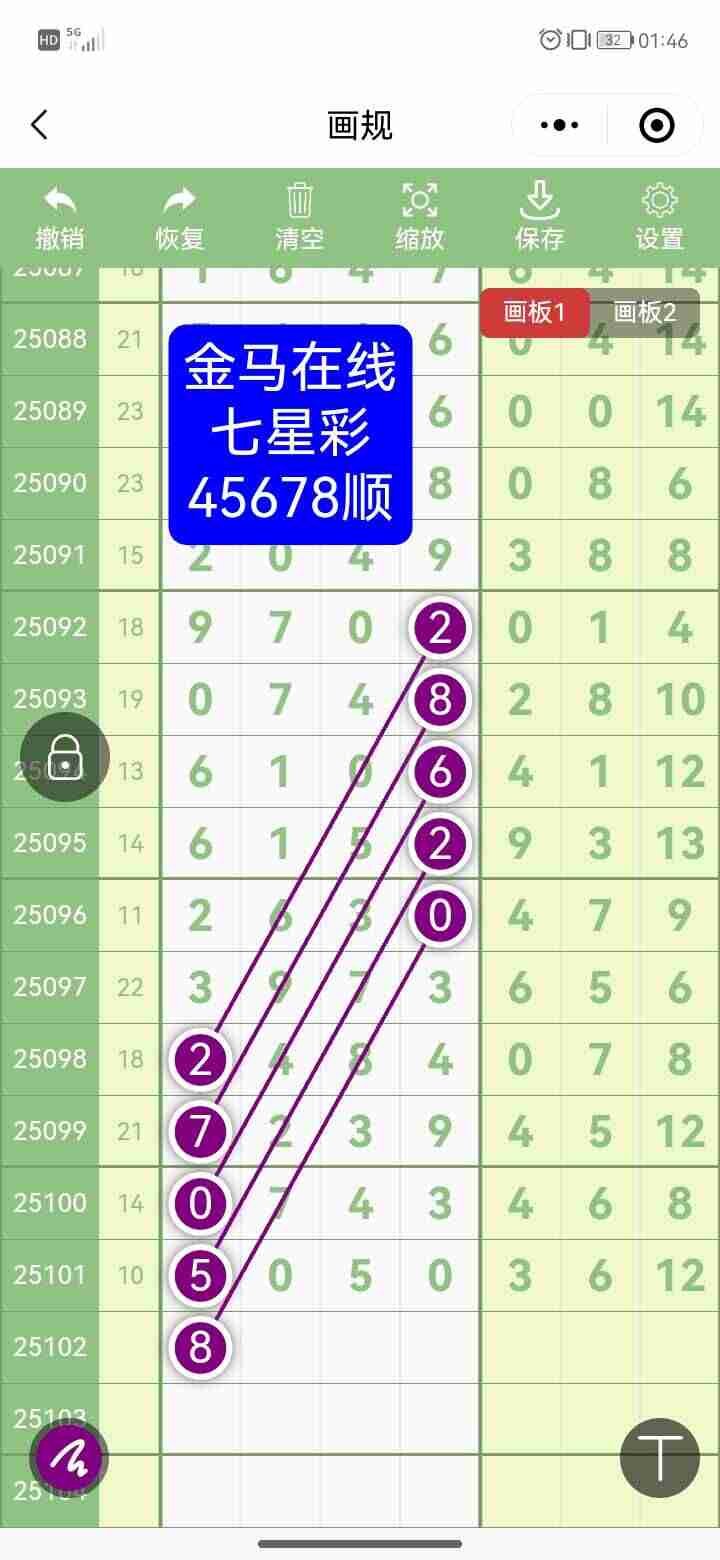The width and height of the screenshot is (720, 1560).
Task: Toggle the red 画板1 board selection
Action: pos(534,311)
